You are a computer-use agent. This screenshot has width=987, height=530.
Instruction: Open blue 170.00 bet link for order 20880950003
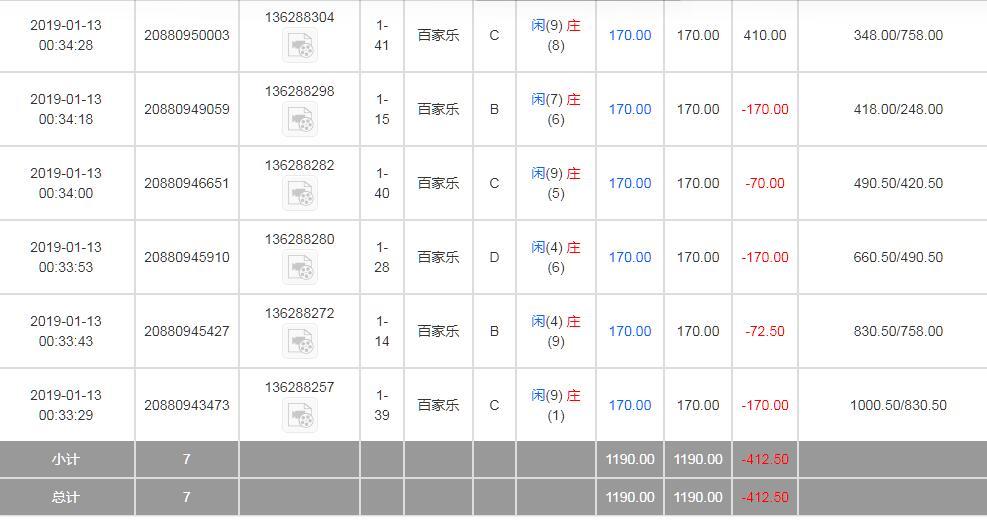(630, 35)
